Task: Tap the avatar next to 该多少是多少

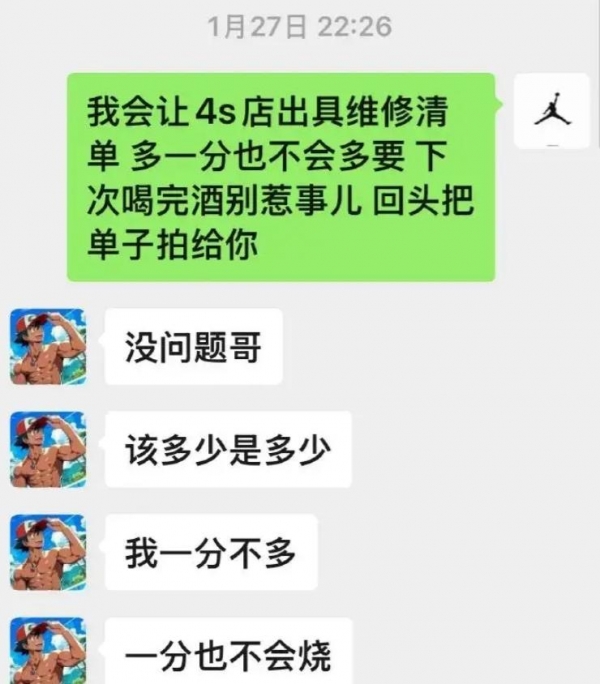Action: pyautogui.click(x=49, y=450)
